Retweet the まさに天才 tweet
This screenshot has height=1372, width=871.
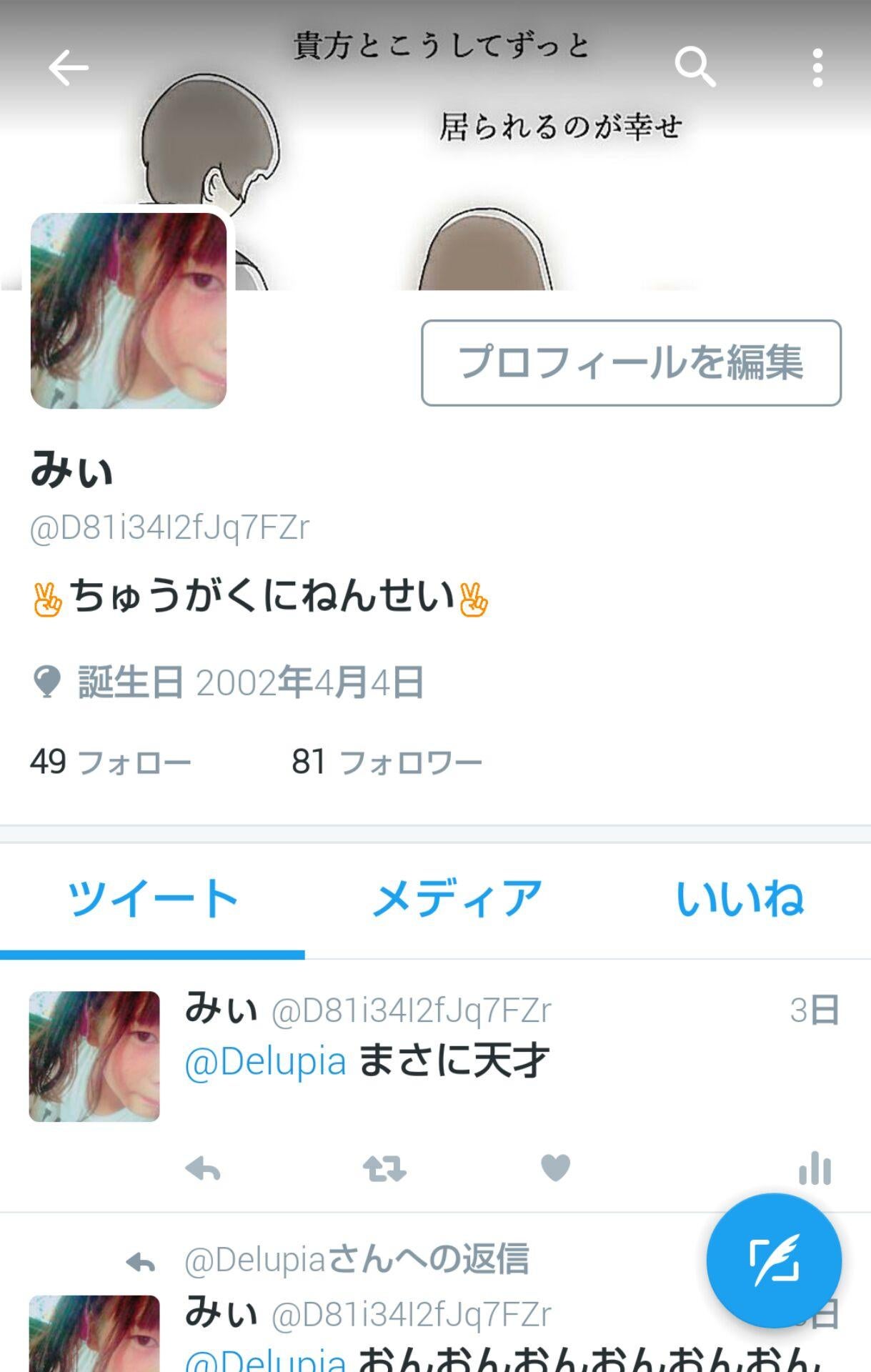(x=384, y=1170)
